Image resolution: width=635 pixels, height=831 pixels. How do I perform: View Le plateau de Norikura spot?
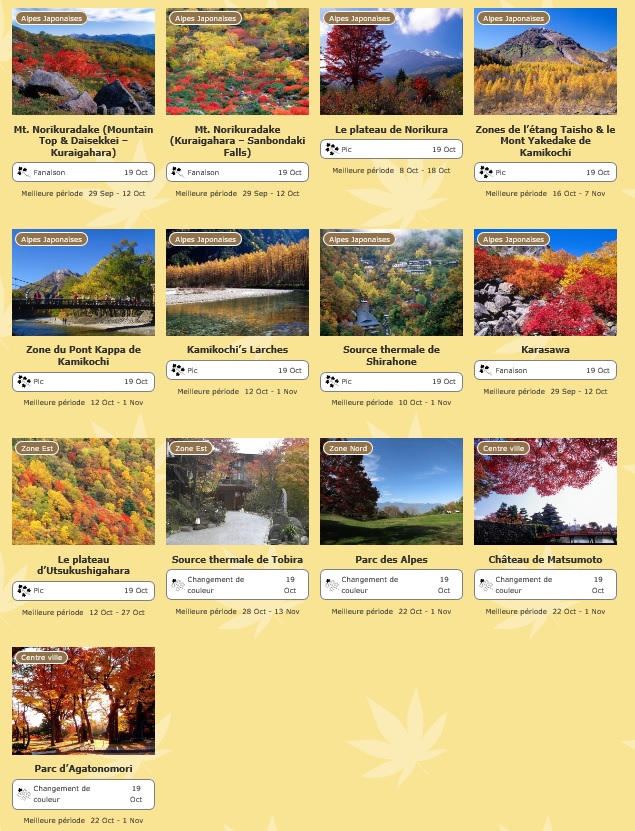click(x=391, y=62)
